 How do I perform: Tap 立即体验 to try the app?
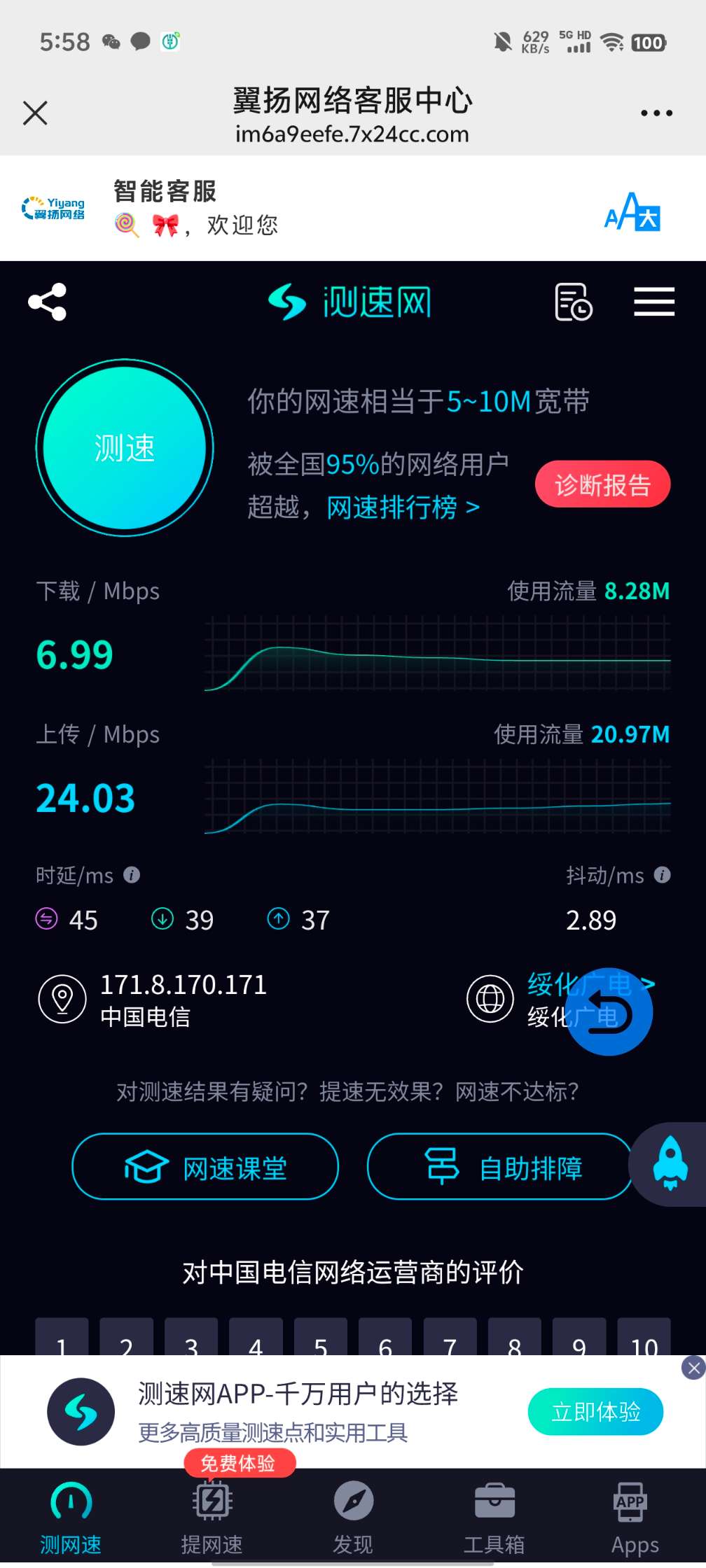595,1412
